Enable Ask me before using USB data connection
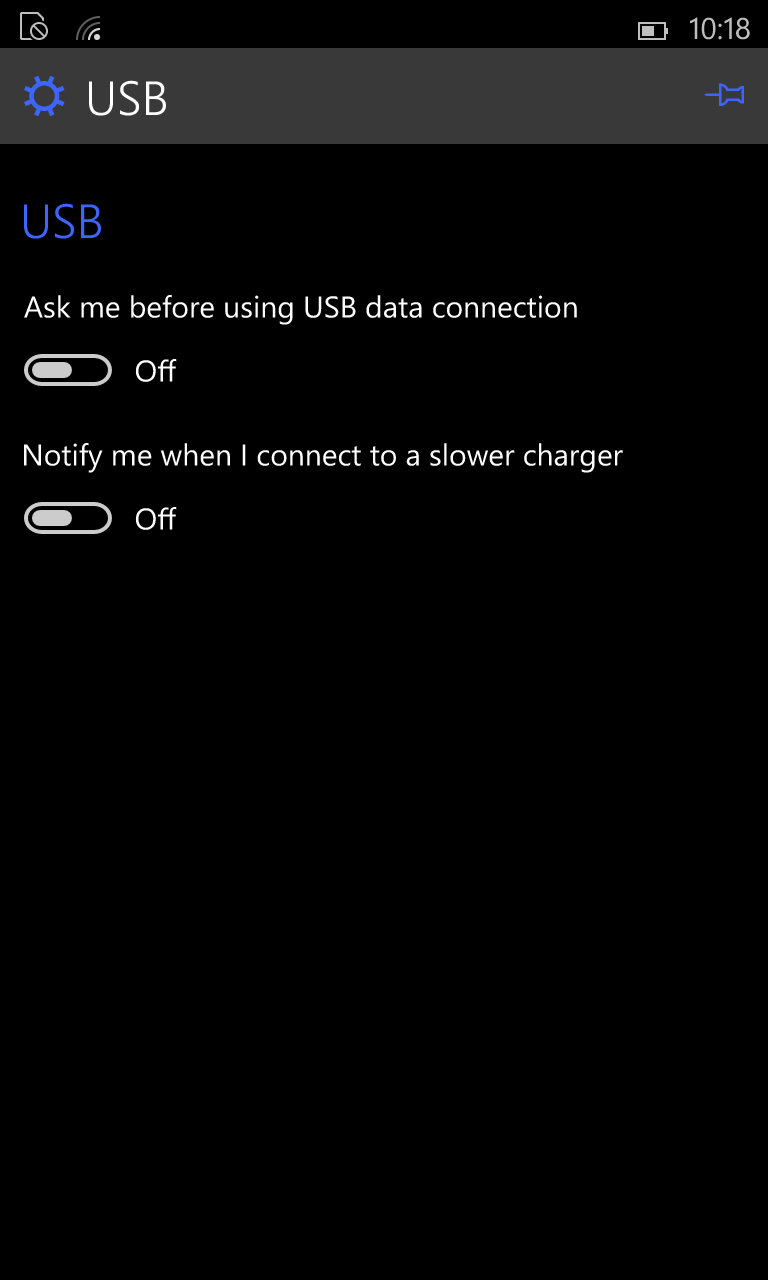The height and width of the screenshot is (1280, 768). click(x=68, y=370)
